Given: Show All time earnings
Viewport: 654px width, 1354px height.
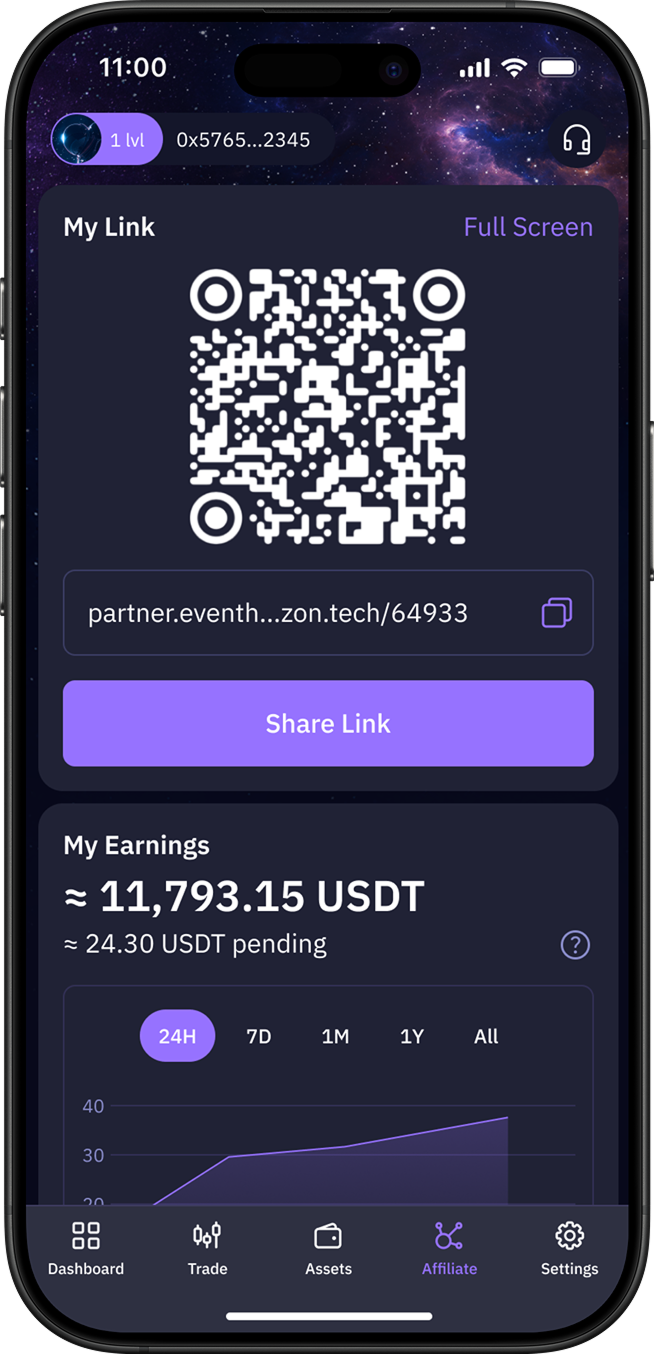Looking at the screenshot, I should pyautogui.click(x=486, y=1036).
